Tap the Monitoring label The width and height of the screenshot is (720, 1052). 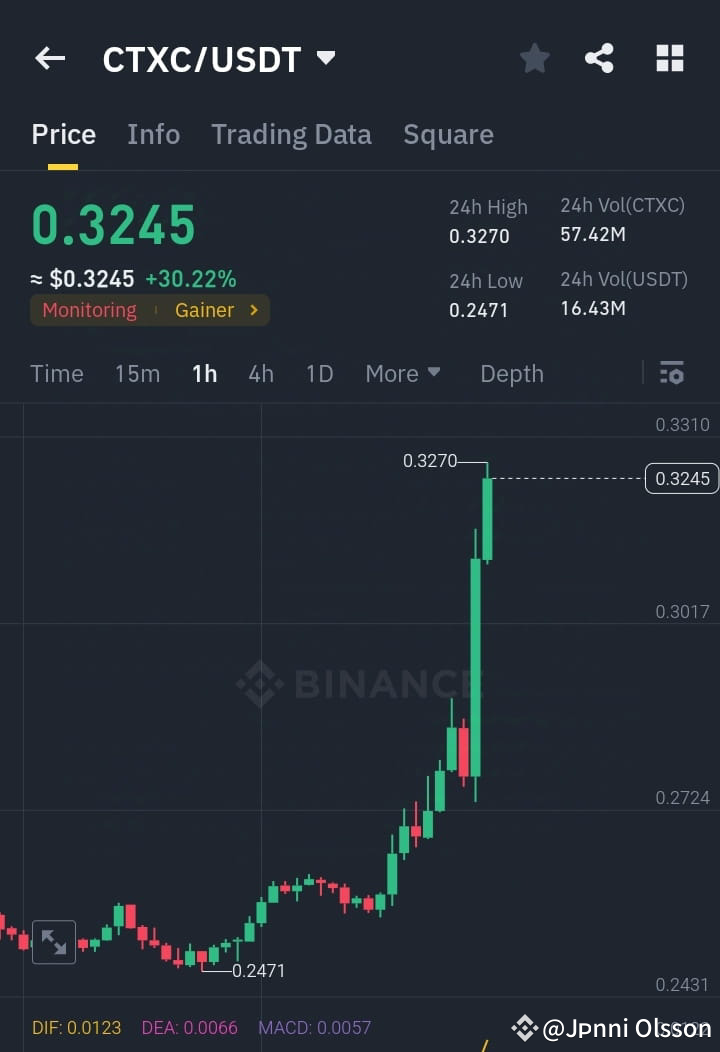(x=89, y=310)
